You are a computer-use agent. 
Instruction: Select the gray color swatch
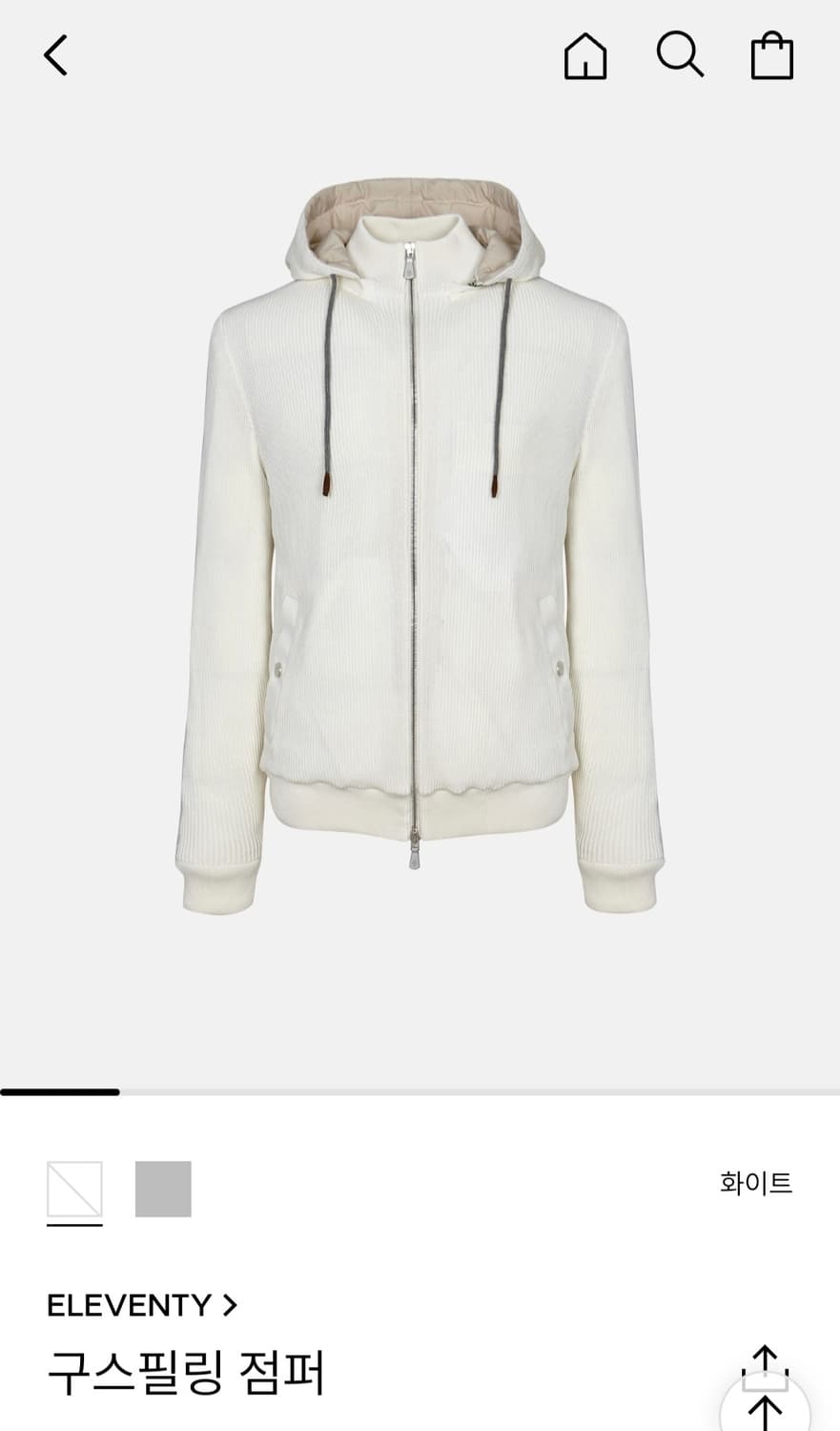tap(163, 1189)
